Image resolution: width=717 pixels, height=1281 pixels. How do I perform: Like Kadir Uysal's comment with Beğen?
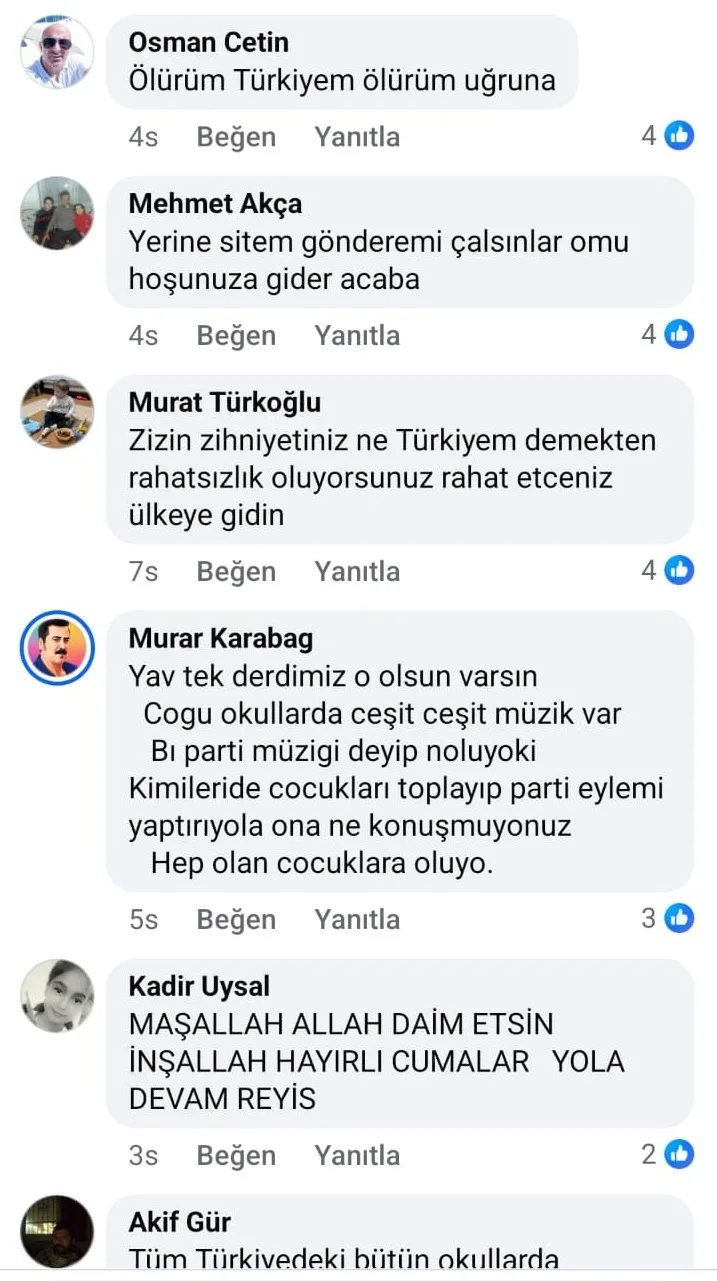pos(236,1155)
